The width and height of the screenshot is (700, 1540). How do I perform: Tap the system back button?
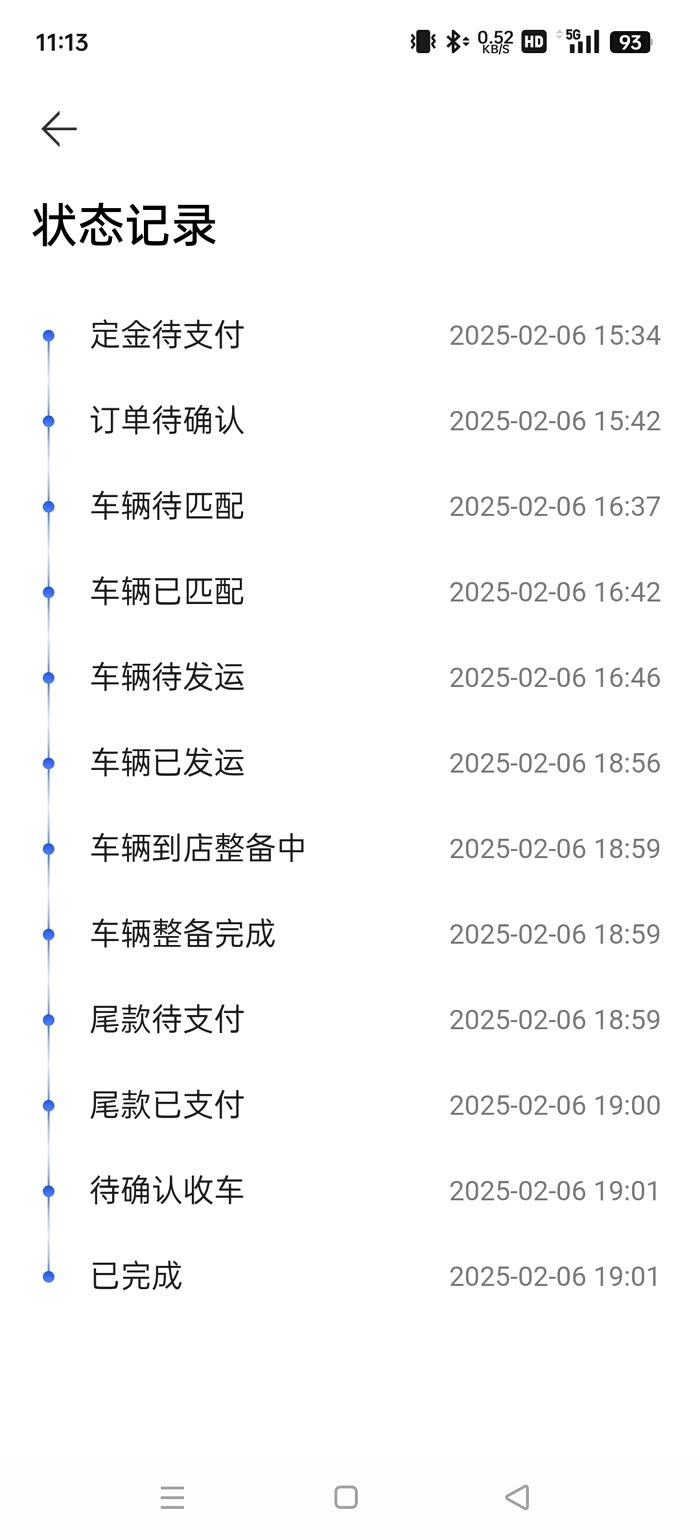517,1497
